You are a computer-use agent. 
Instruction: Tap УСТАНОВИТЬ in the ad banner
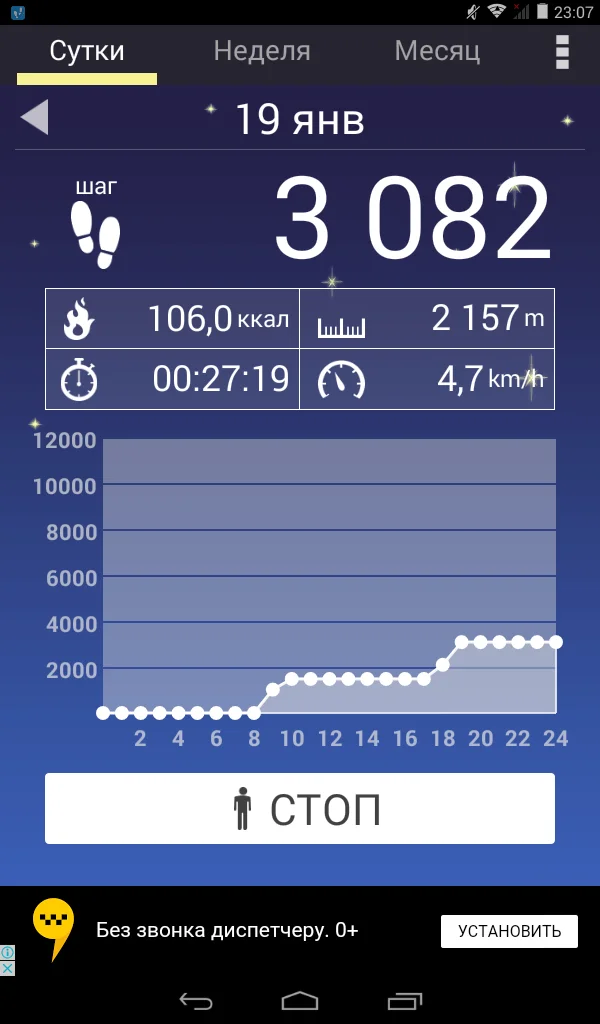tap(509, 931)
